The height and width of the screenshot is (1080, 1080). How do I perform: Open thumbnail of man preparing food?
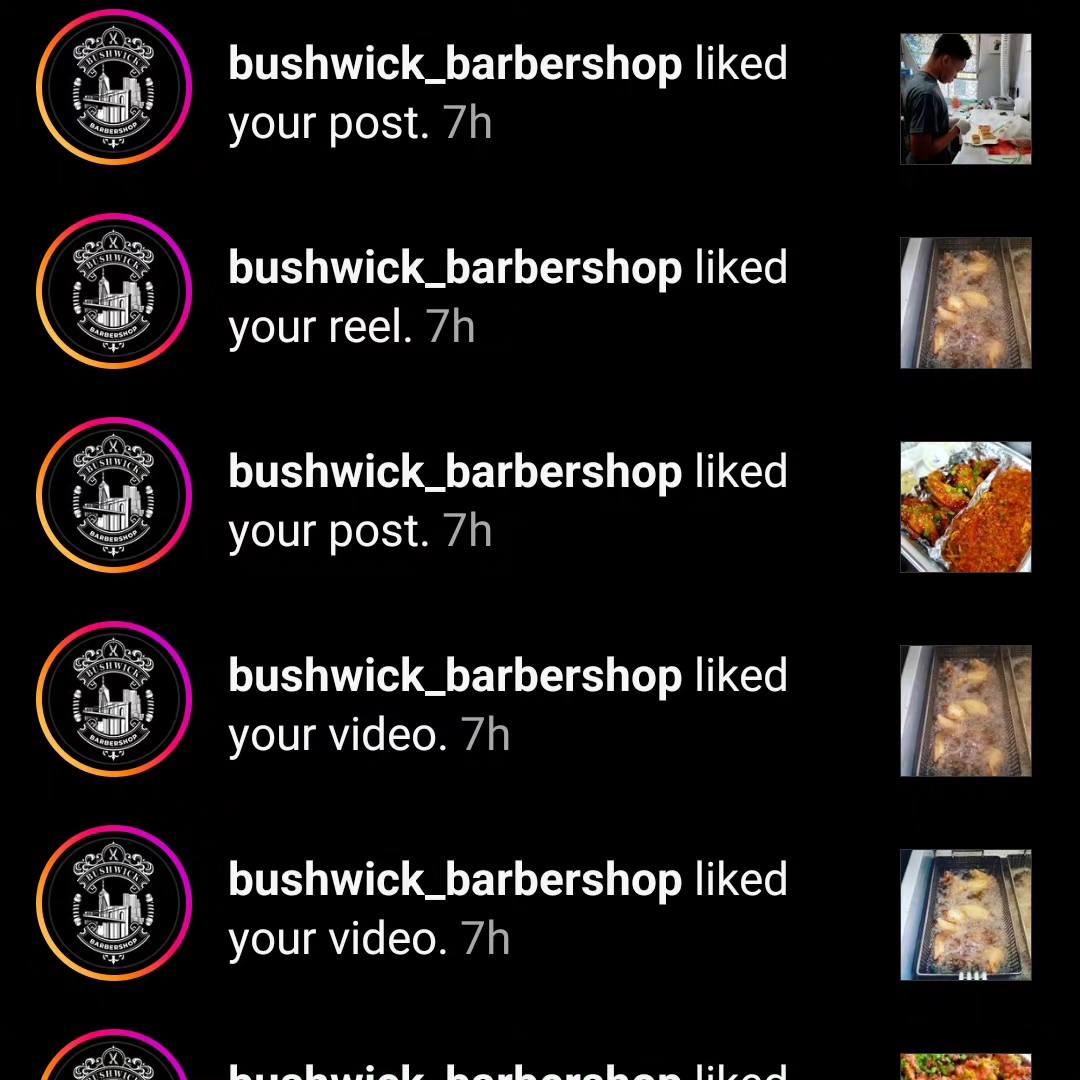pyautogui.click(x=965, y=98)
